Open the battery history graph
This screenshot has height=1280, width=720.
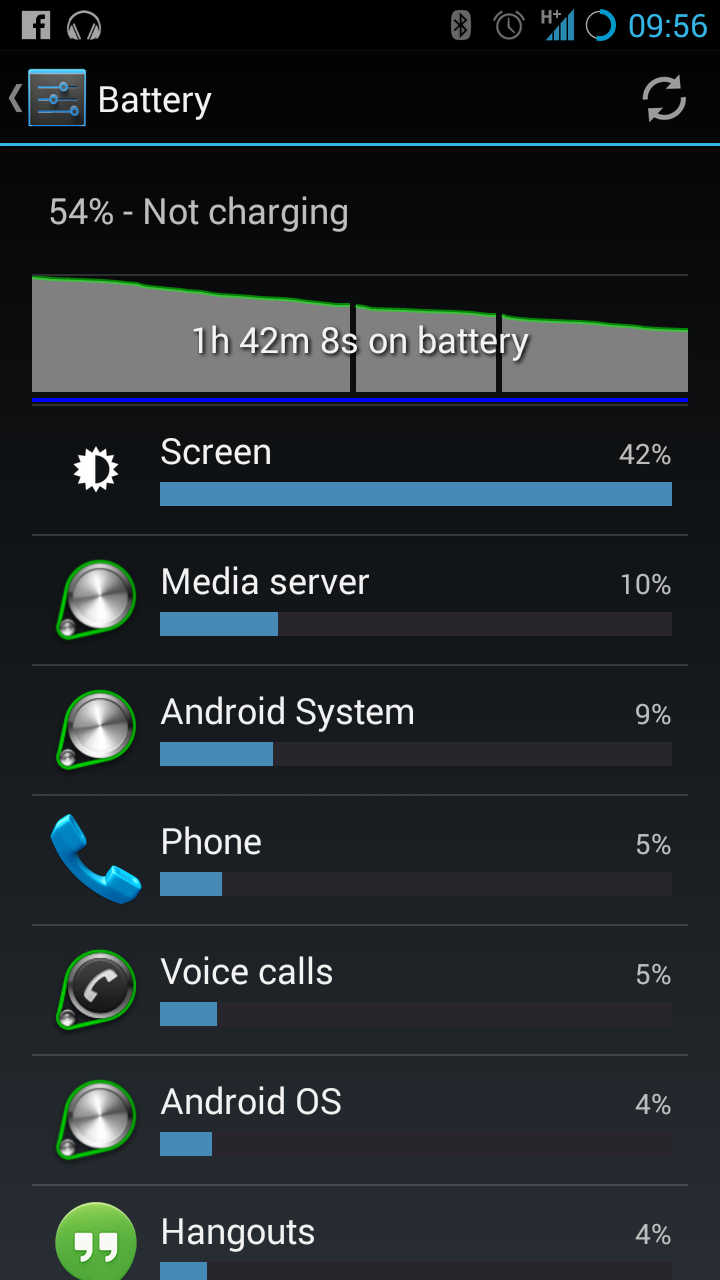pos(360,339)
